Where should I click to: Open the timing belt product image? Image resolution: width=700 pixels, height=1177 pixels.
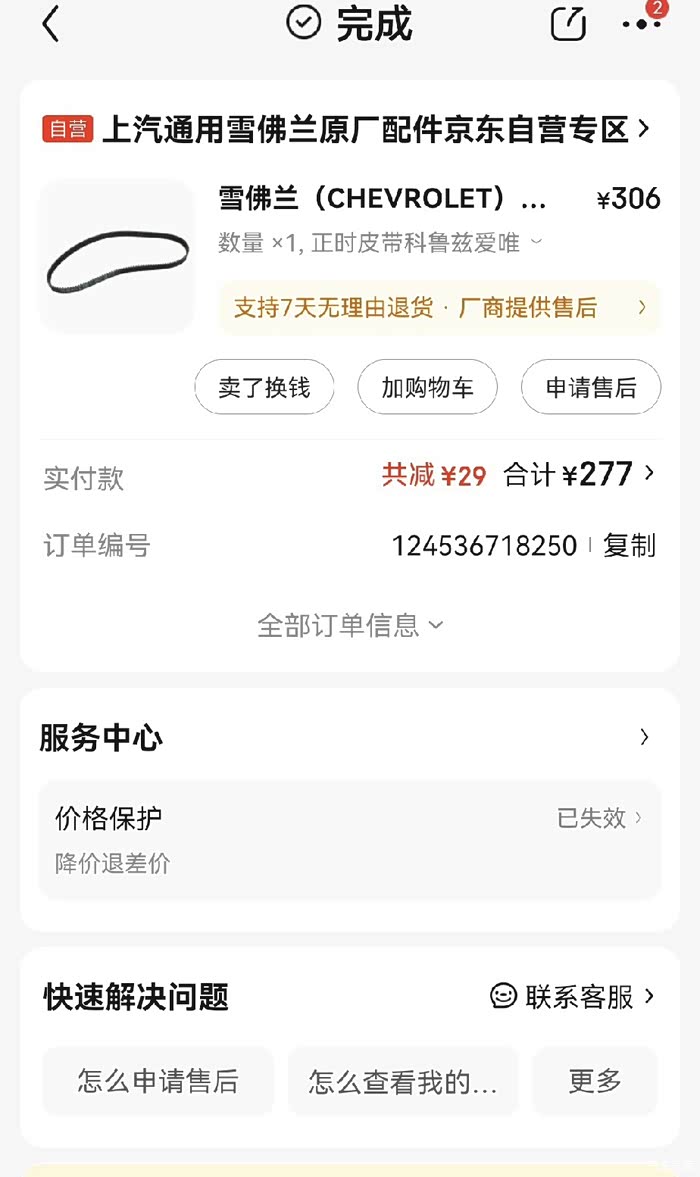point(117,257)
